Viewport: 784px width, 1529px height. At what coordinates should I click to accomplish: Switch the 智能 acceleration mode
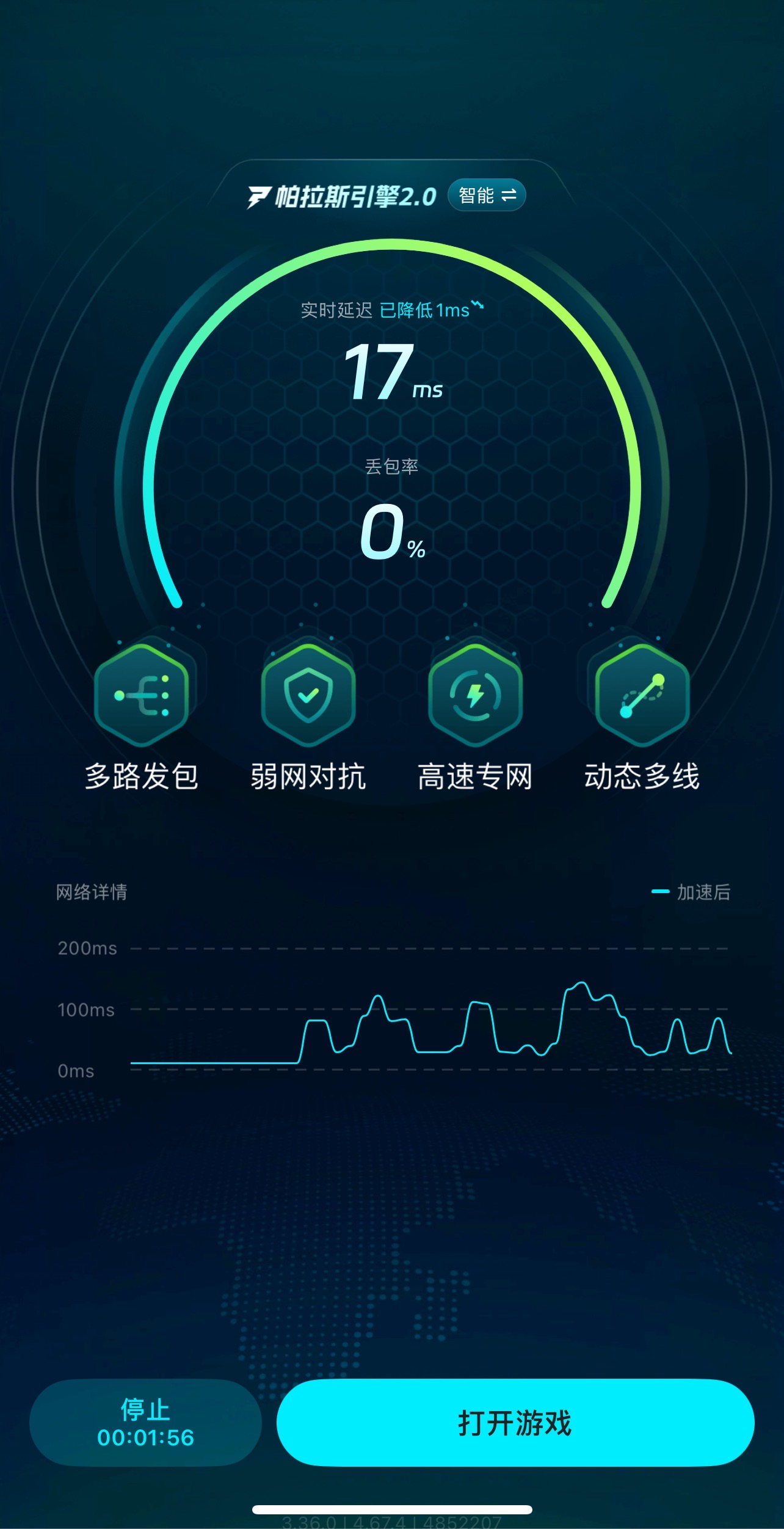tap(487, 195)
